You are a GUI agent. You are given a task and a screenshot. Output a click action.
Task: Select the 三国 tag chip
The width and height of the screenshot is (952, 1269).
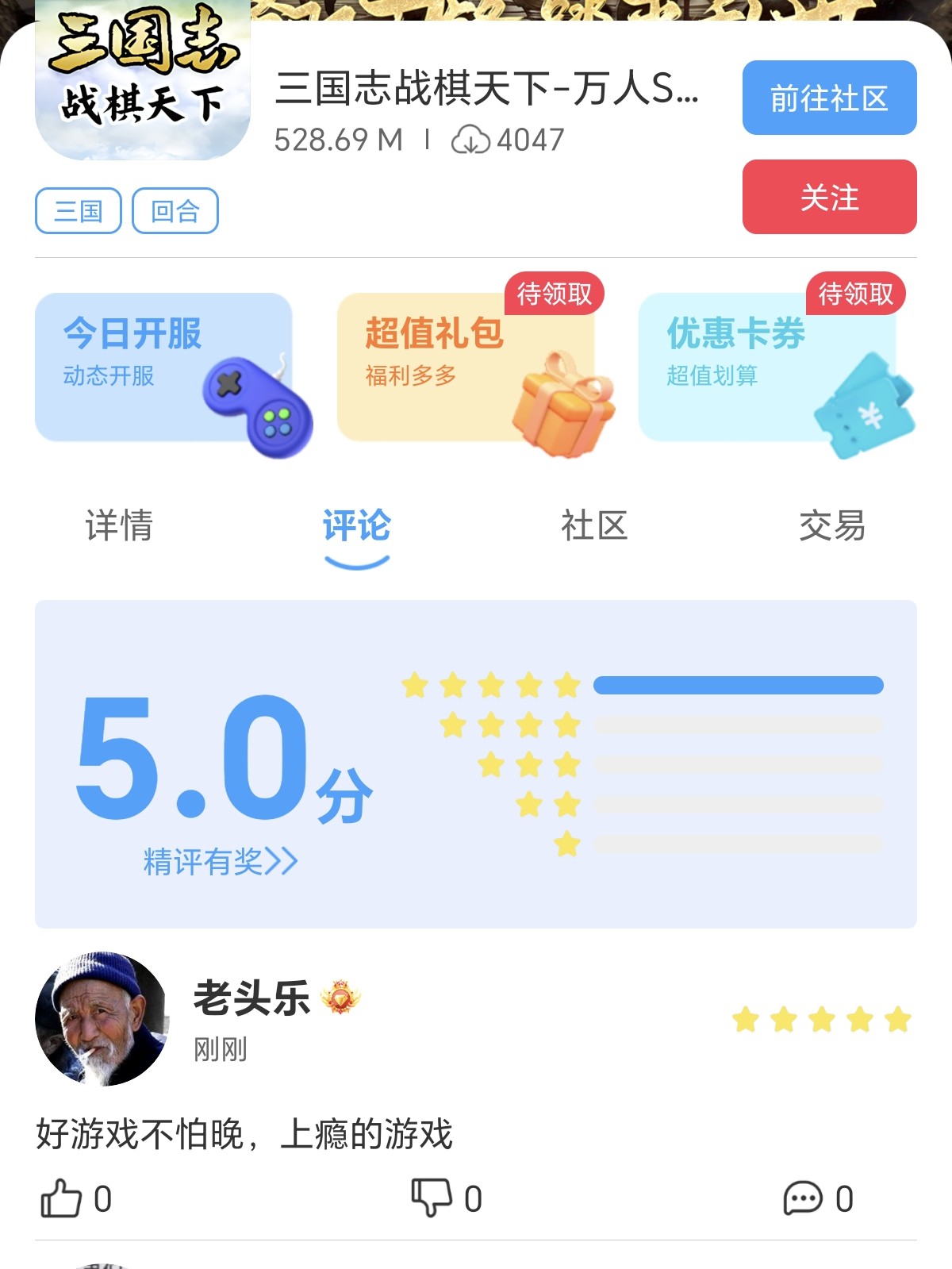(78, 211)
